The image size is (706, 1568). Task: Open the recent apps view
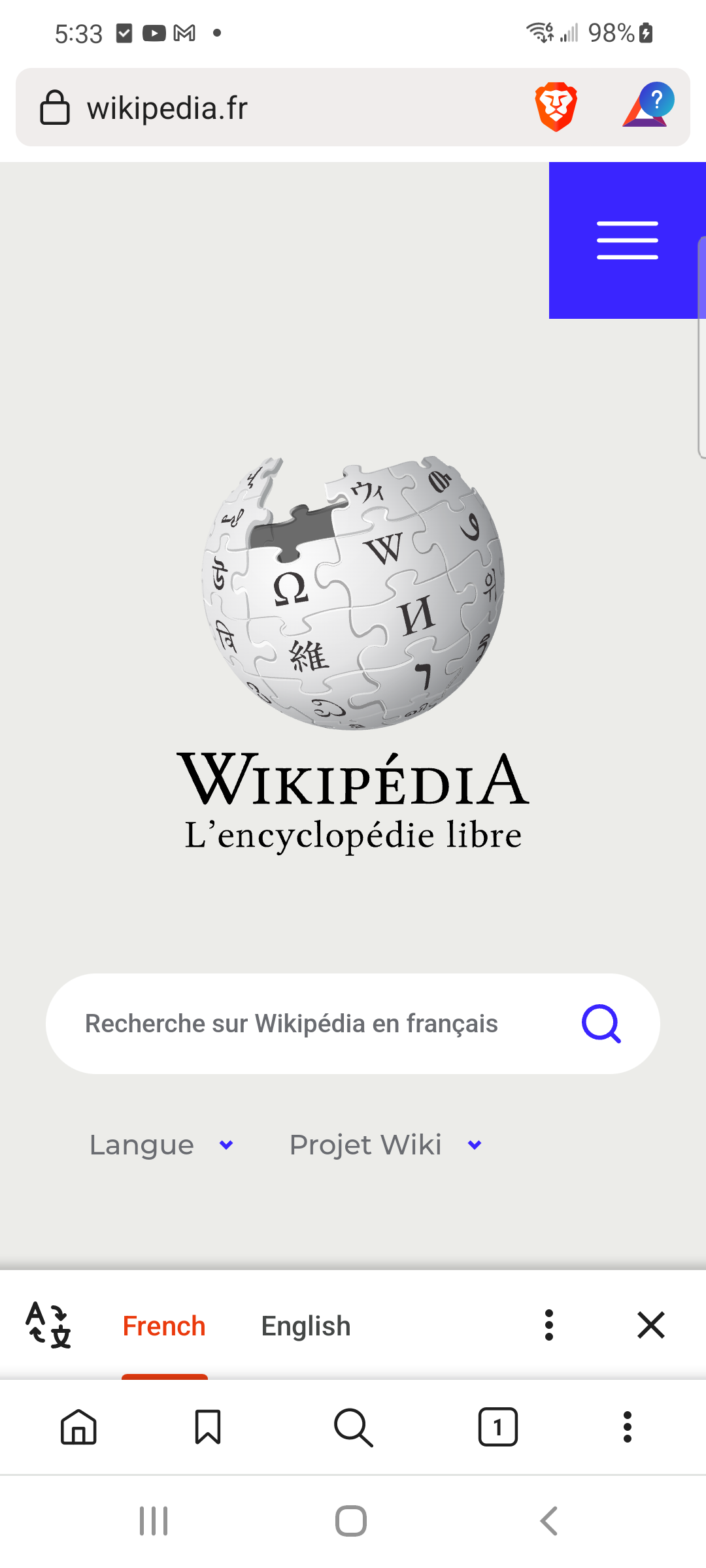click(154, 1521)
